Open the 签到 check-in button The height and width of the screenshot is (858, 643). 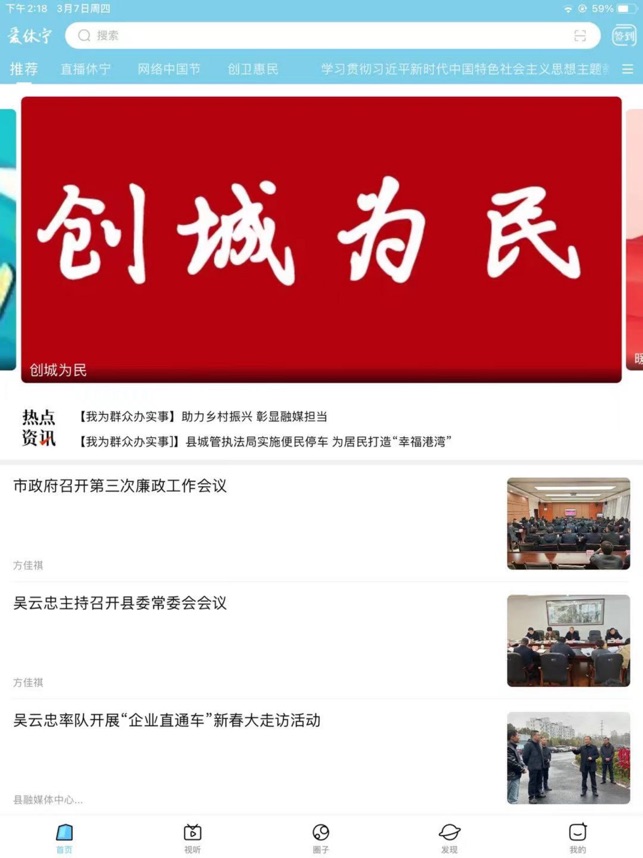point(623,35)
